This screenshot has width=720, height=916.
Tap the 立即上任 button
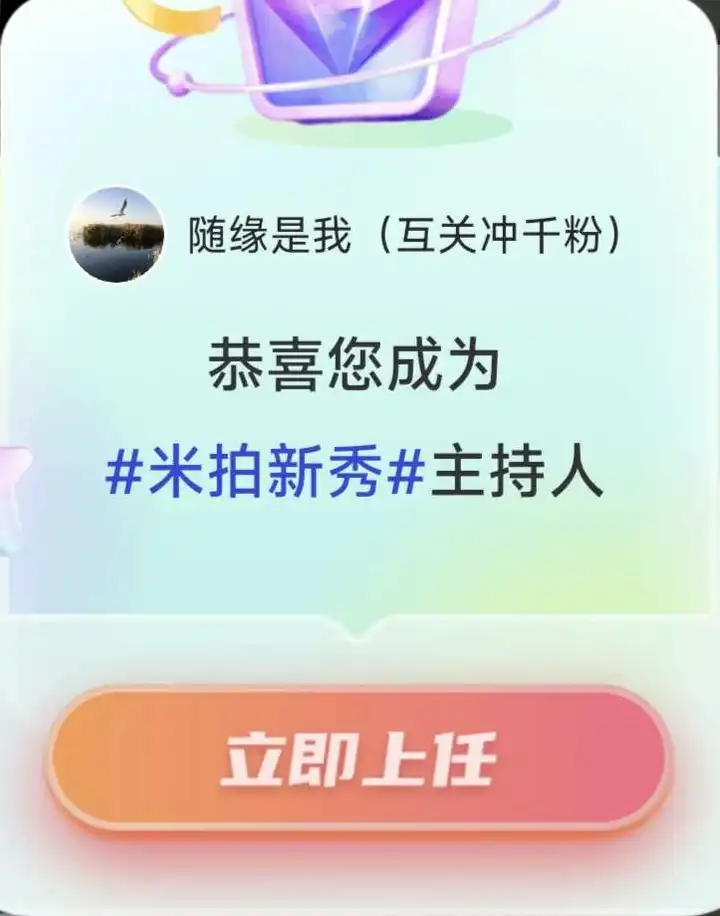(x=358, y=760)
